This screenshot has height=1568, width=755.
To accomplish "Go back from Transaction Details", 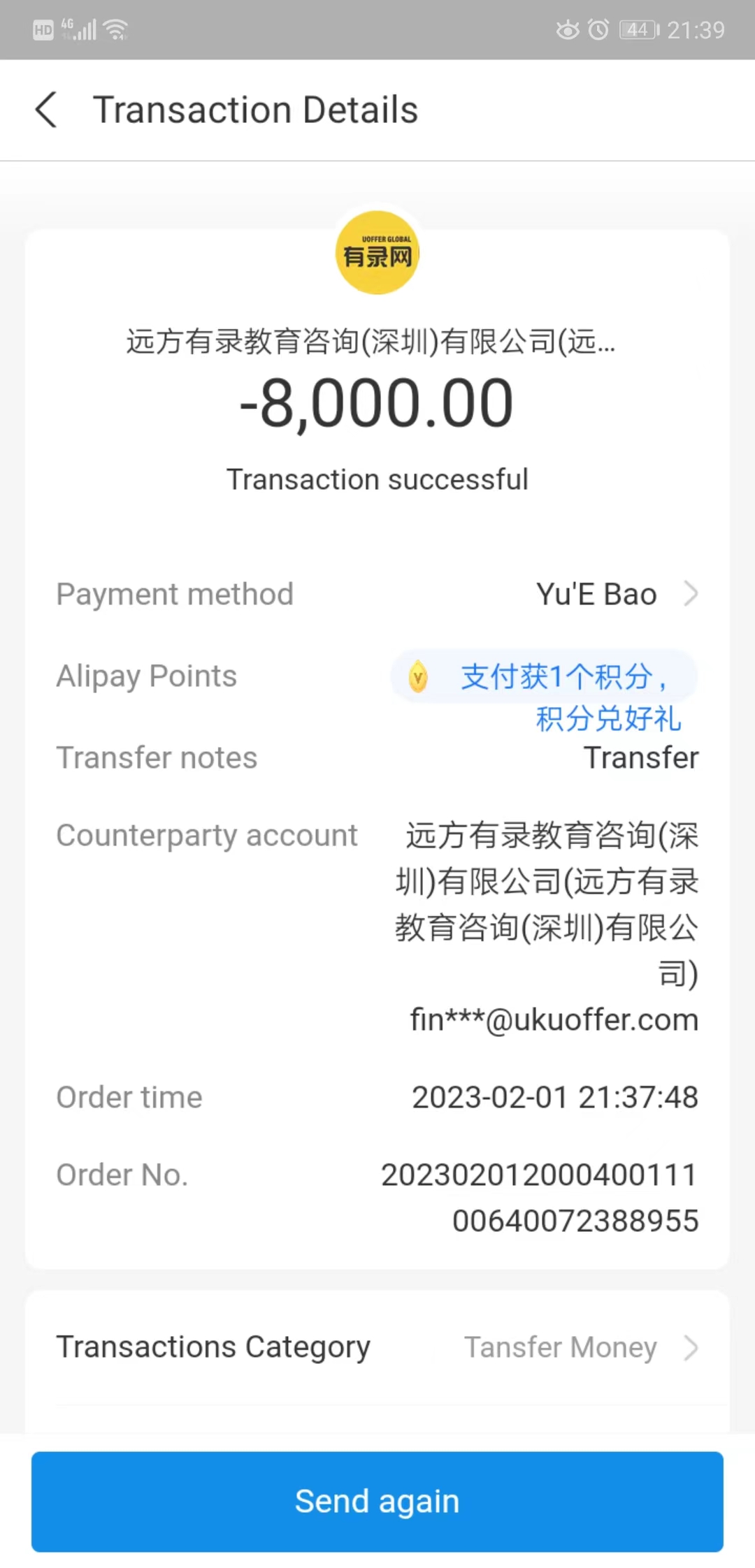I will (46, 110).
